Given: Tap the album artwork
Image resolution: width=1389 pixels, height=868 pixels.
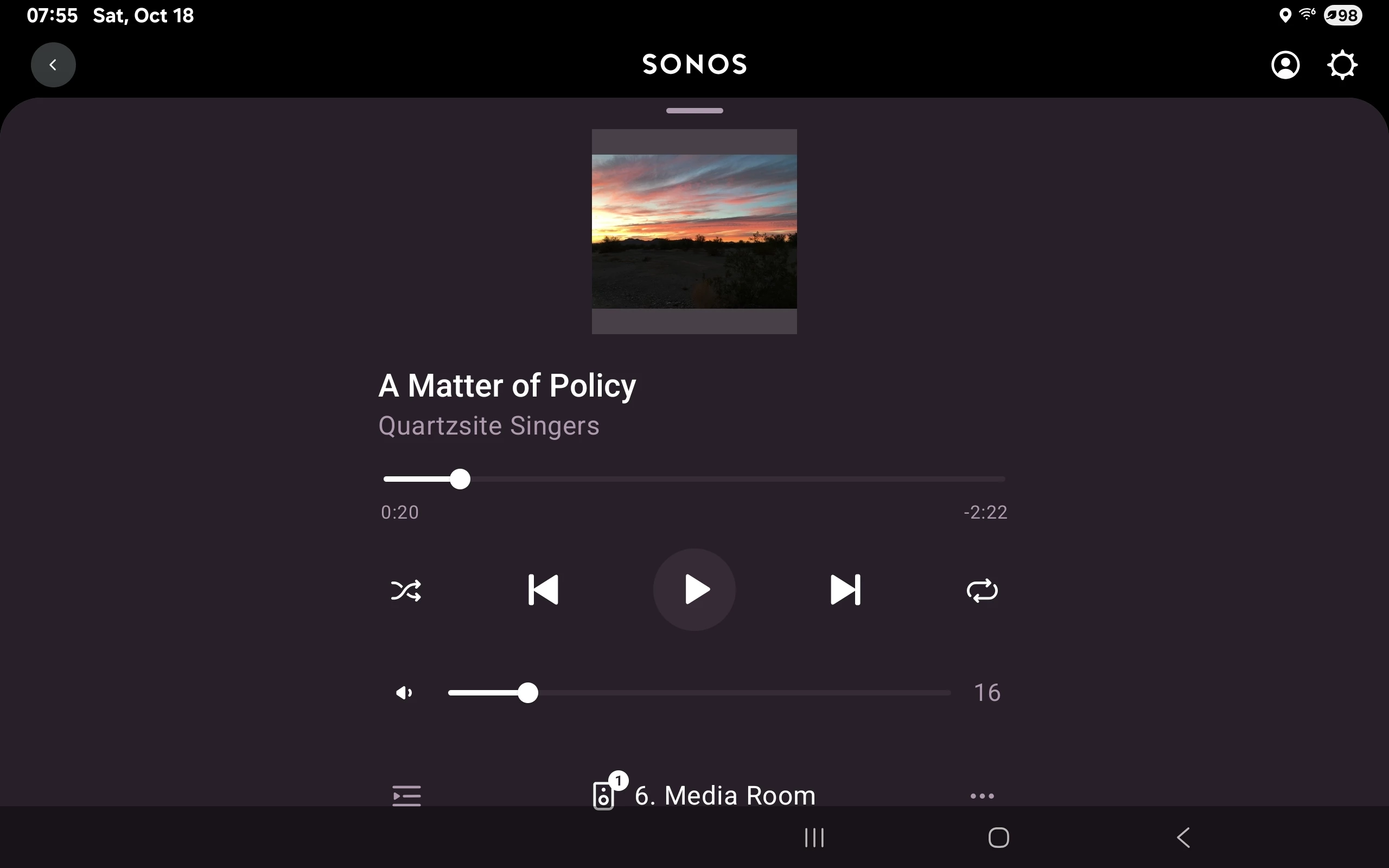Looking at the screenshot, I should [694, 231].
